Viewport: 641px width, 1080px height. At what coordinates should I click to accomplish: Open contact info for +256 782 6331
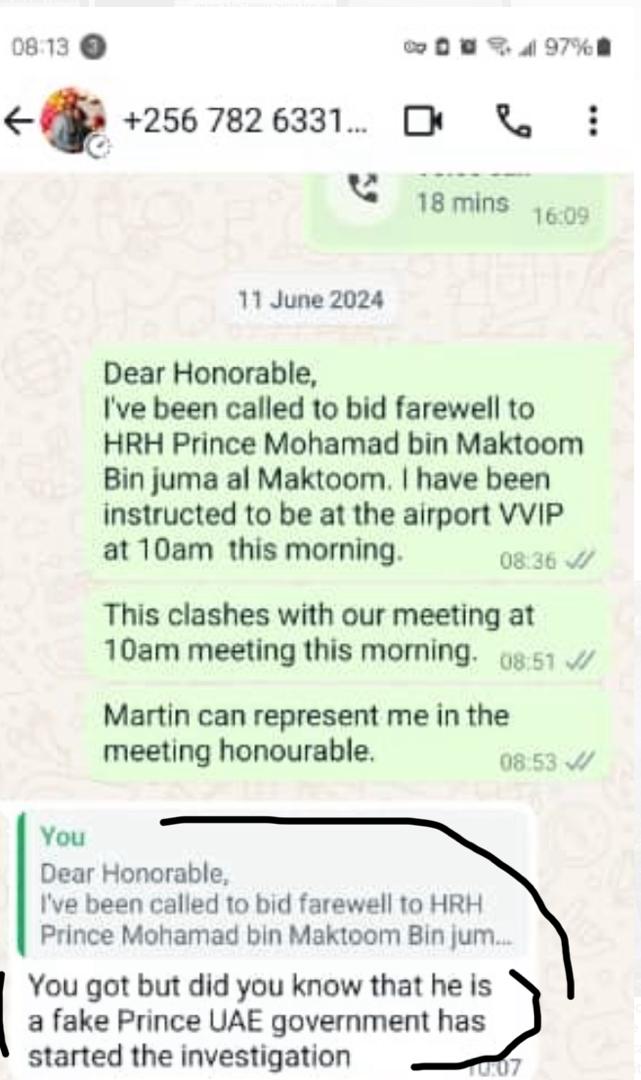[245, 121]
